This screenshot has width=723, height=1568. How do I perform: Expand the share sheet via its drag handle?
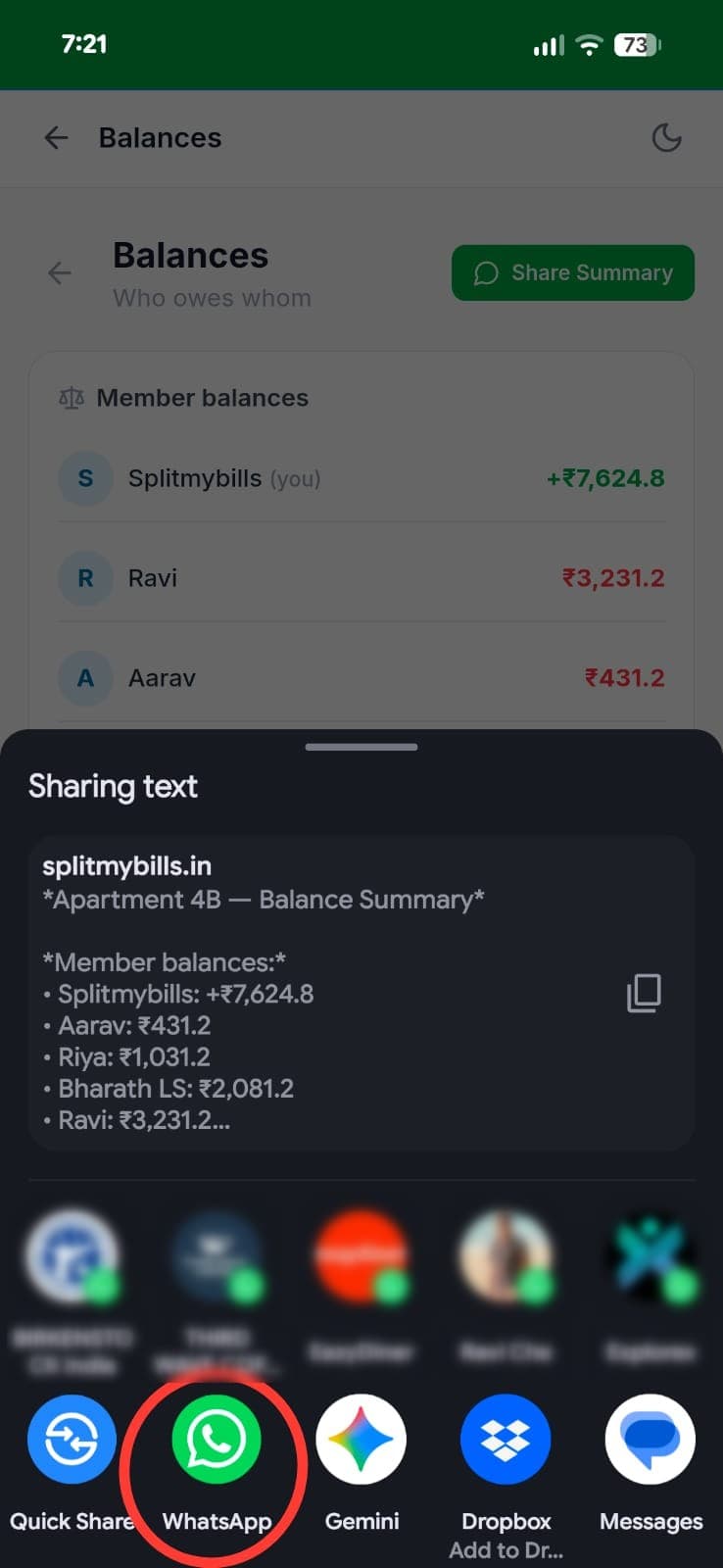(x=361, y=747)
